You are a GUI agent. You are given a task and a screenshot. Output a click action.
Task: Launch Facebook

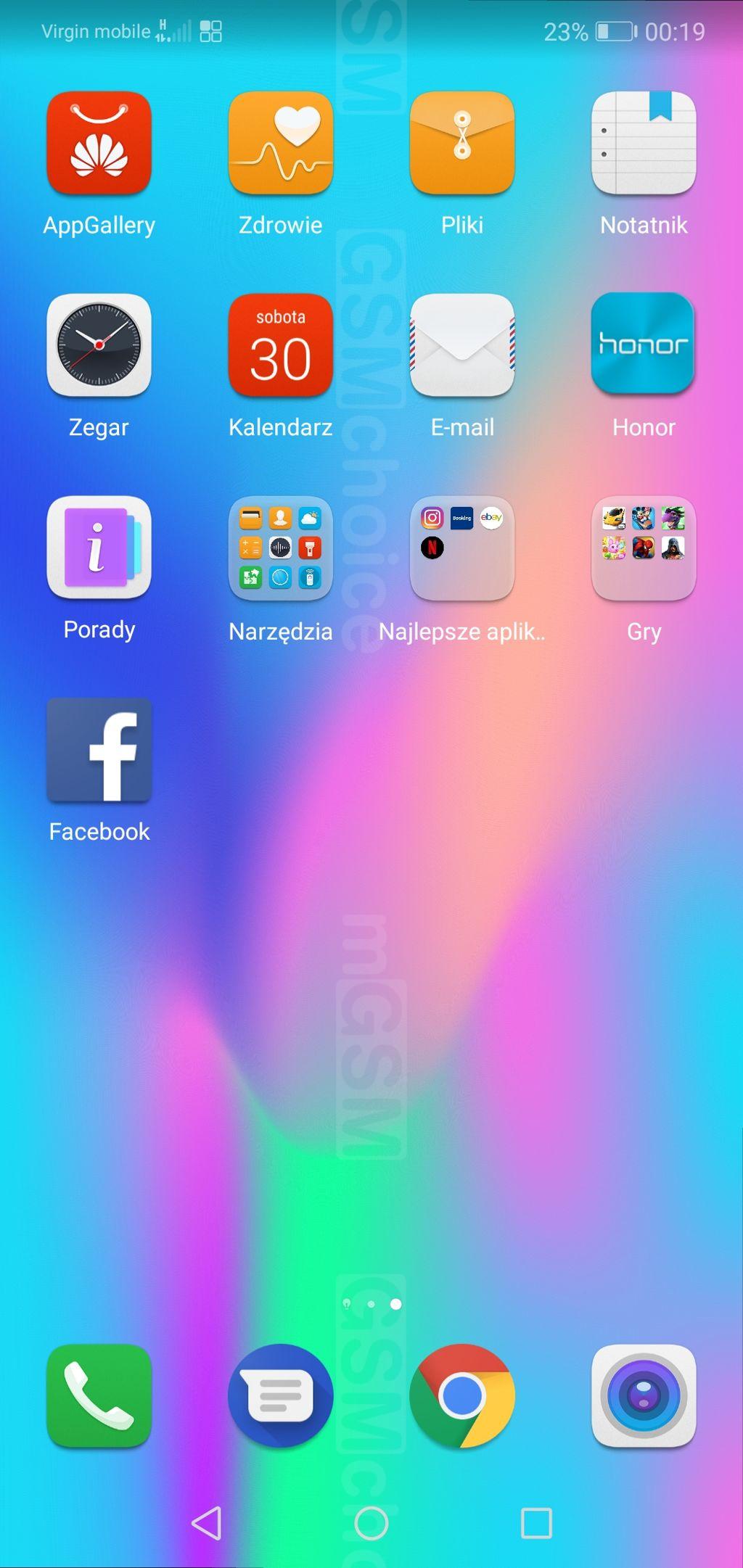[x=99, y=750]
